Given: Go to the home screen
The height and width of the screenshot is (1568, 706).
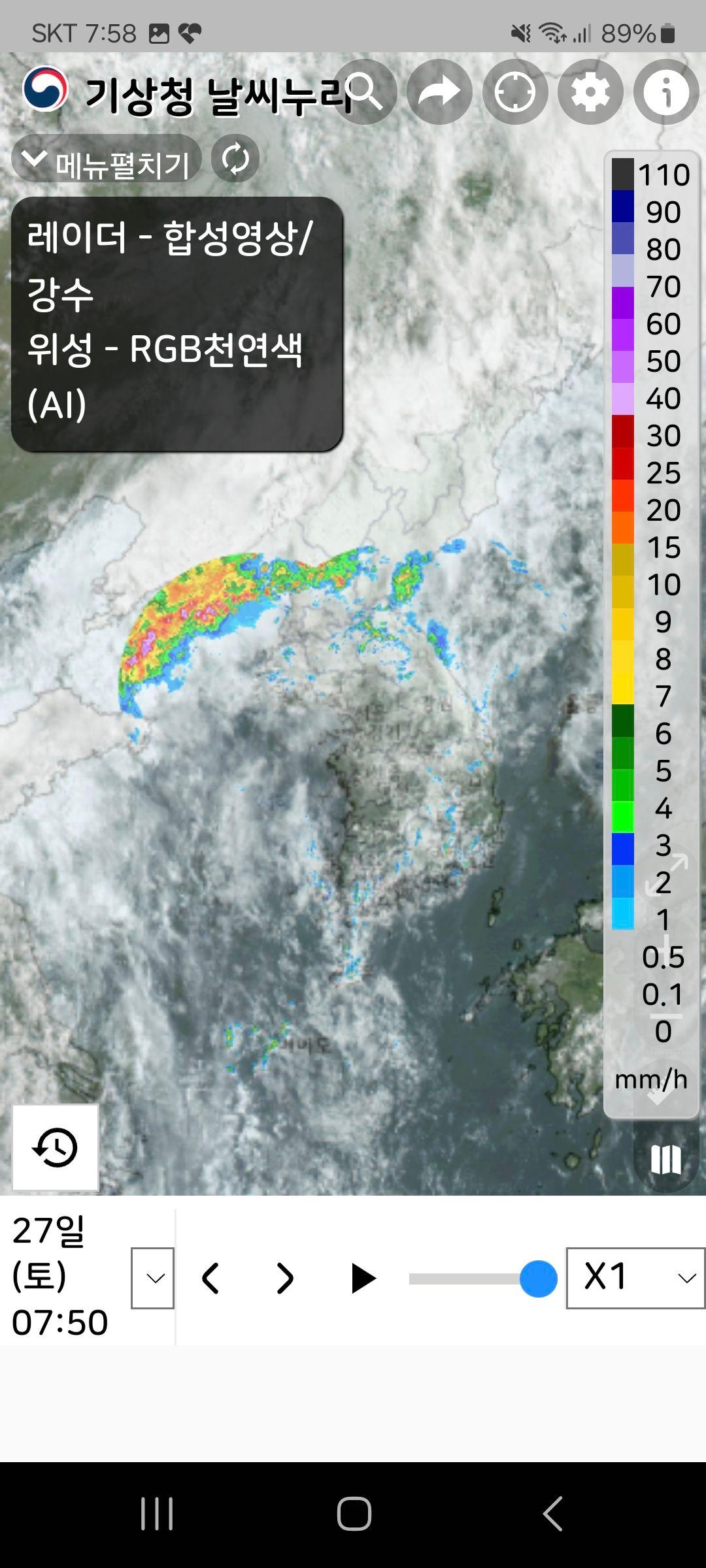Looking at the screenshot, I should point(354,1514).
